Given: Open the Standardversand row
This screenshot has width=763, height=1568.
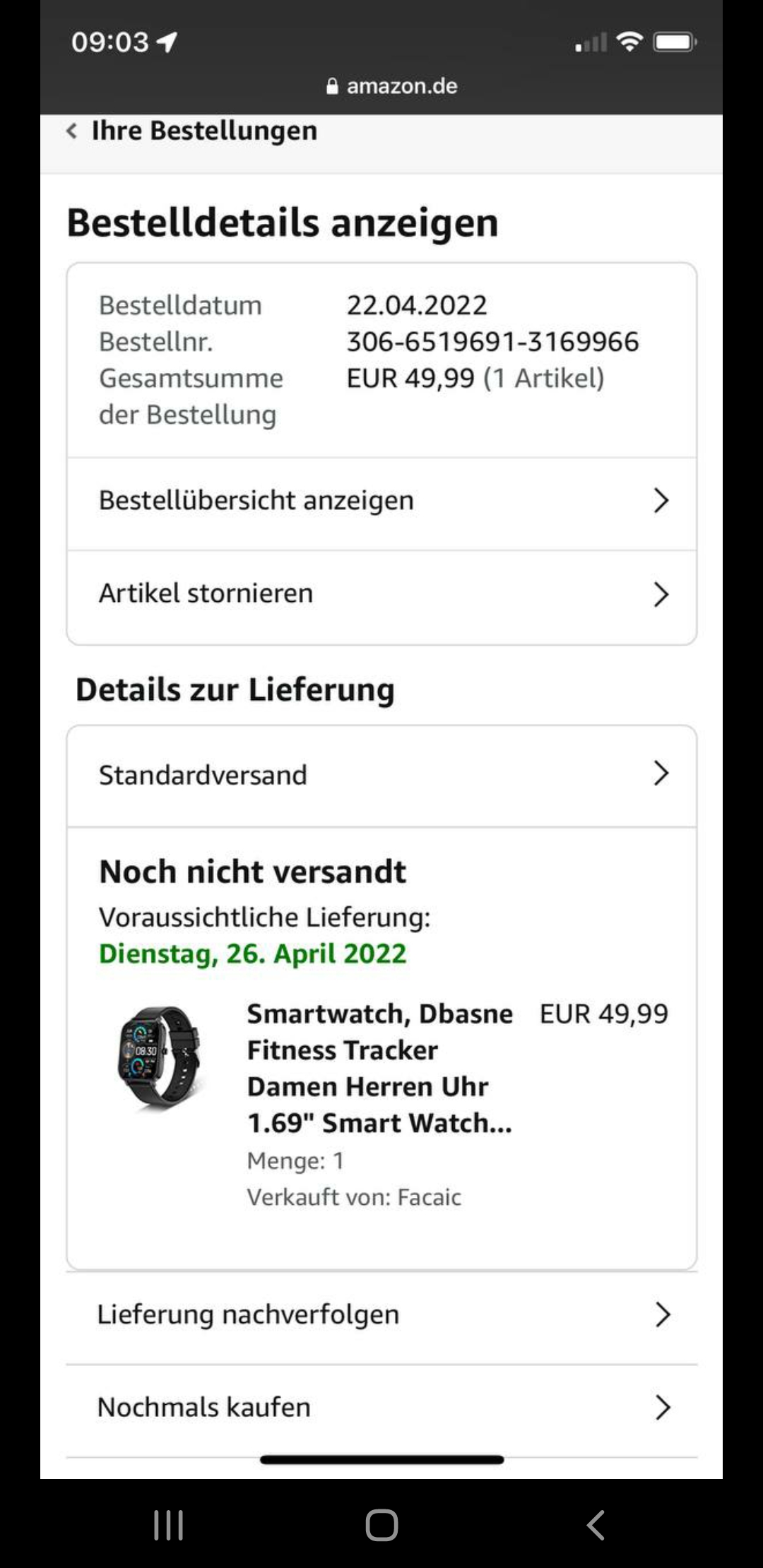Looking at the screenshot, I should pos(381,775).
